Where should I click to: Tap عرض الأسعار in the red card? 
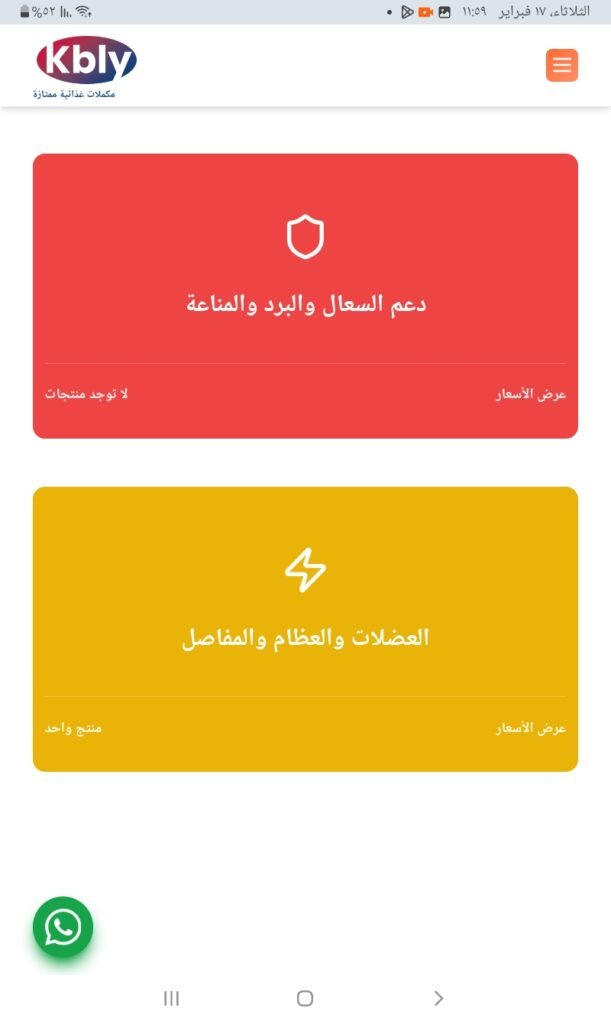click(x=530, y=394)
